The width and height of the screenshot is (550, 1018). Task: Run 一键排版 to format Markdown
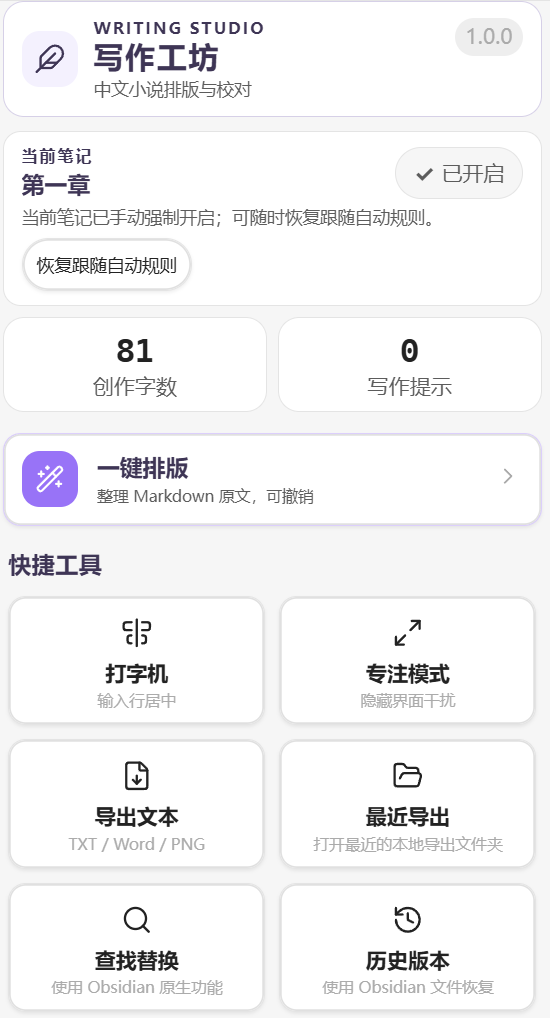[272, 479]
